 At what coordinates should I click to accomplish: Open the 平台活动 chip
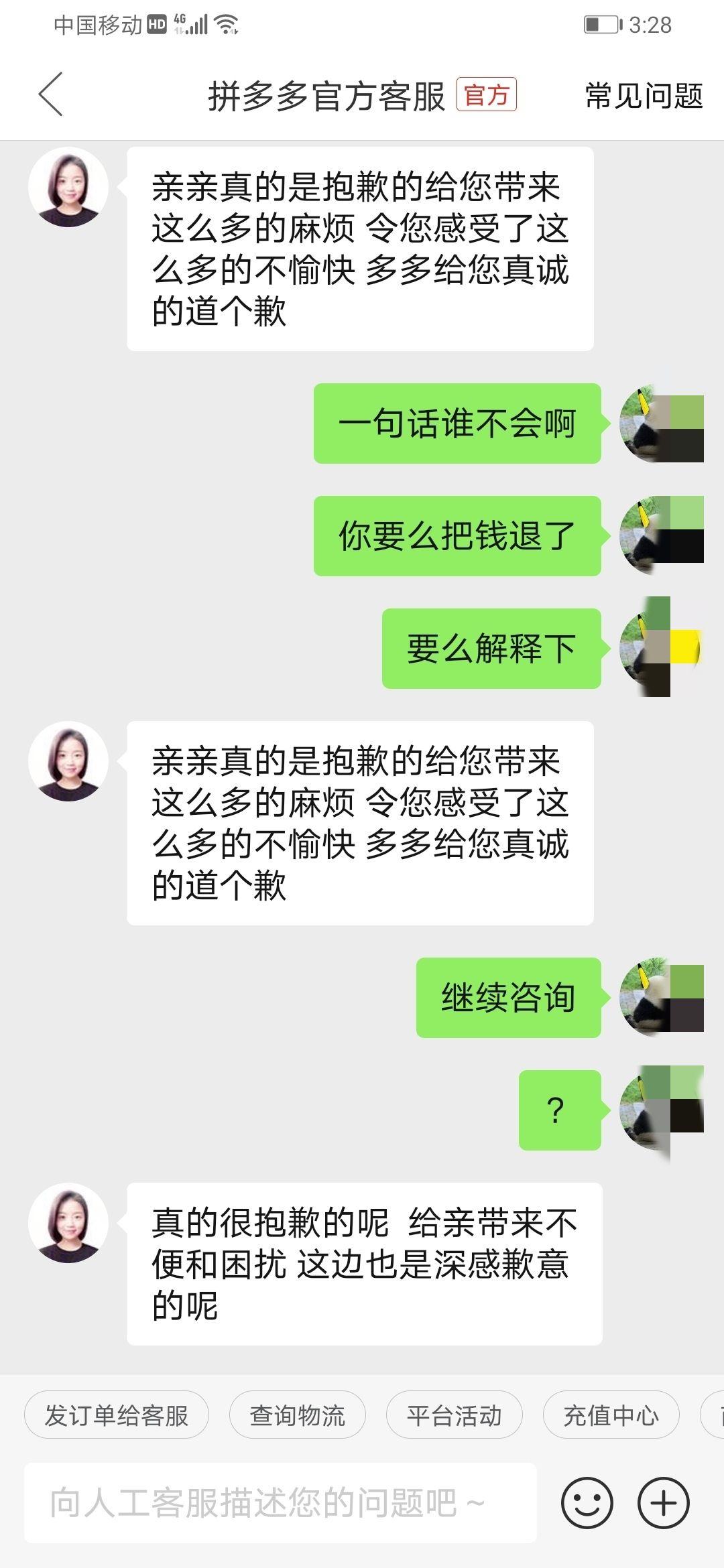[x=455, y=1415]
